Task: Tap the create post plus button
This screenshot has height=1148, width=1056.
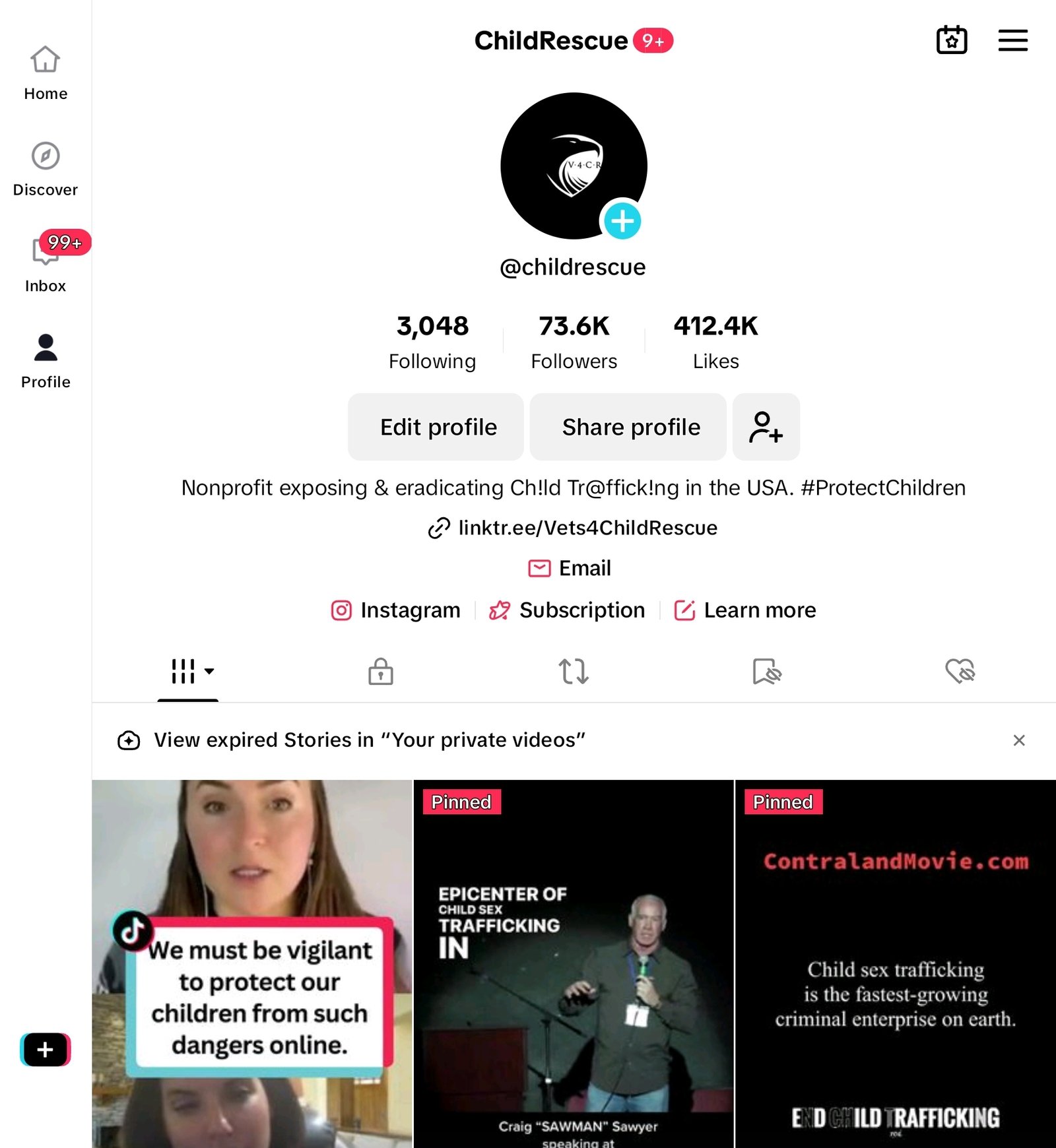Action: coord(45,1049)
